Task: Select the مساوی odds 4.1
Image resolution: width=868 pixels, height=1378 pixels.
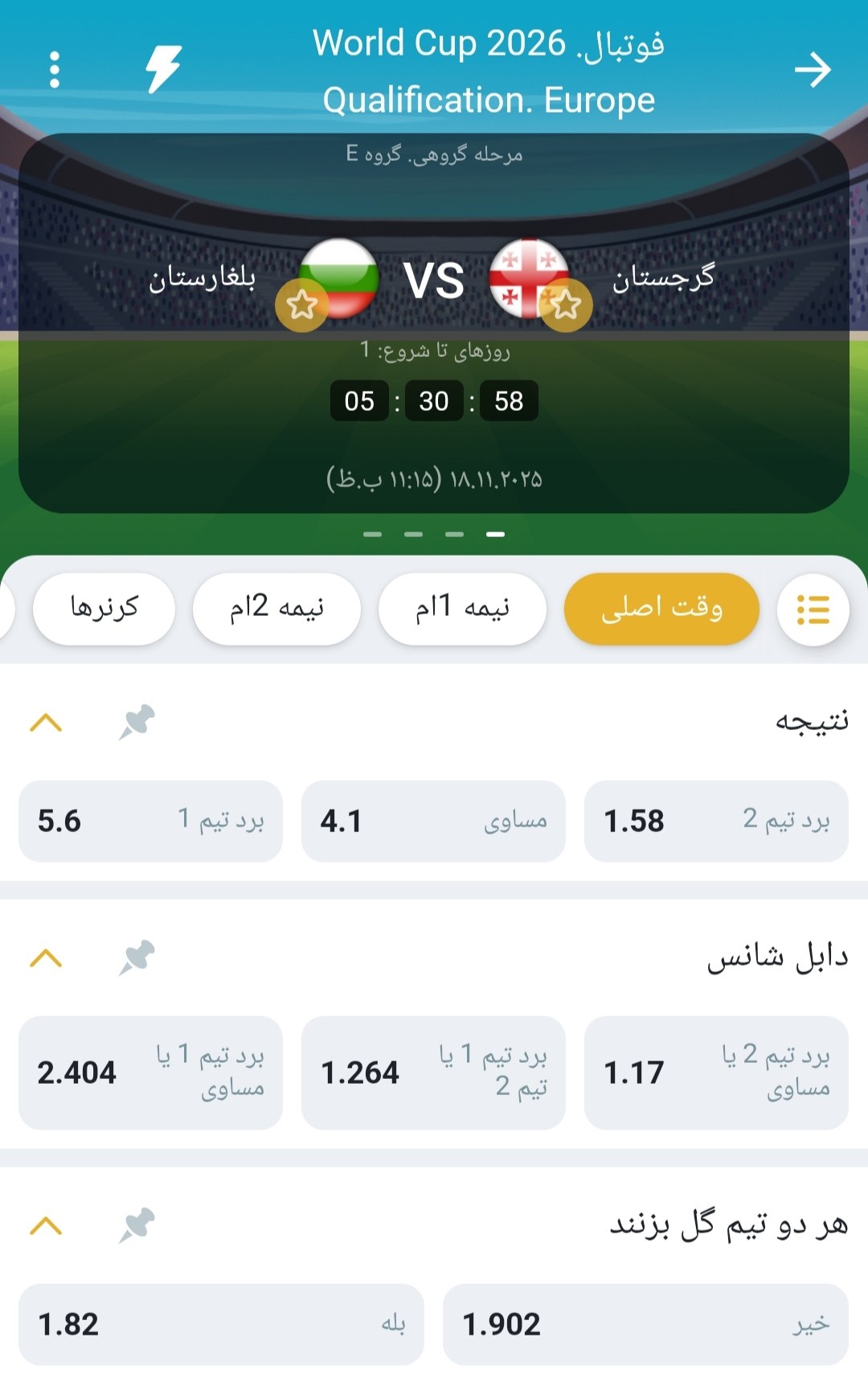Action: [x=433, y=821]
